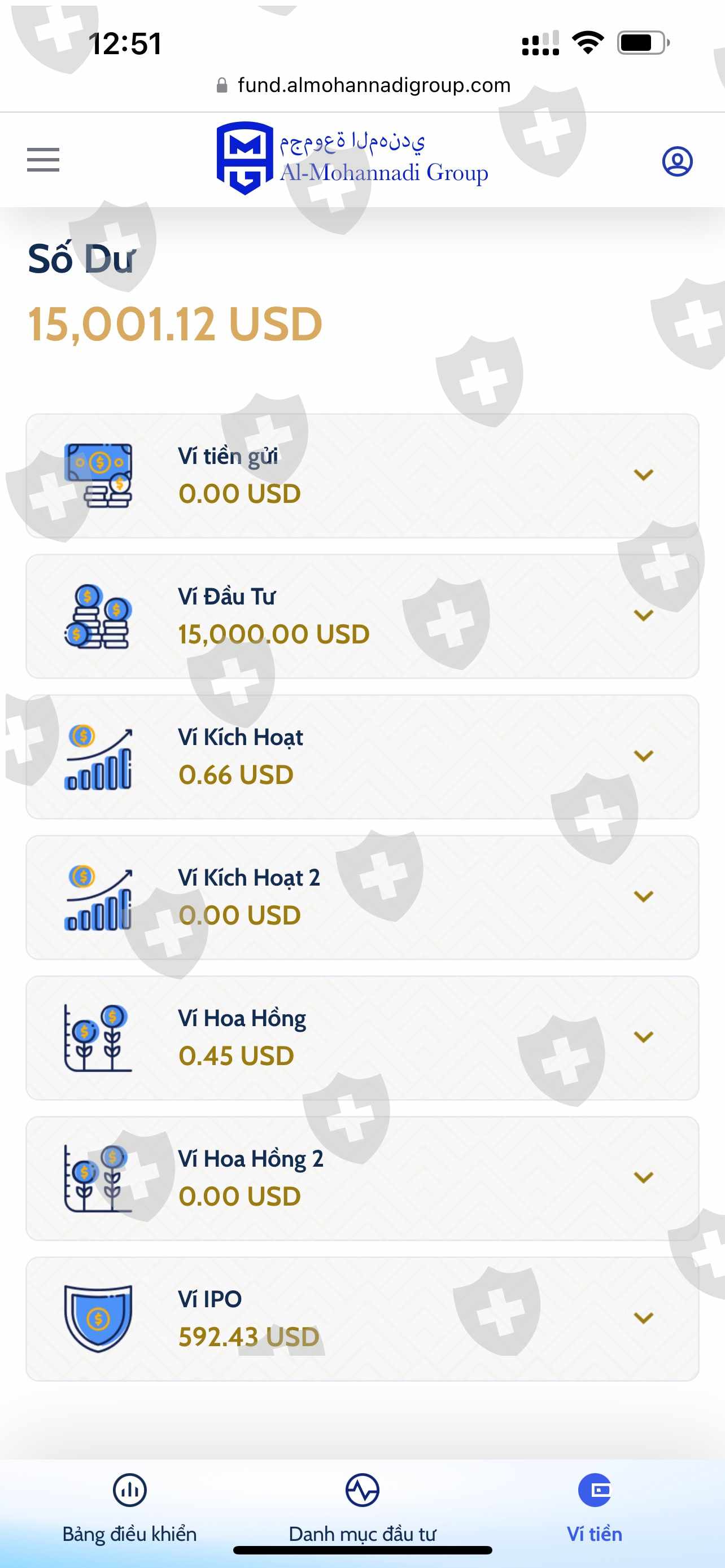Expand the Ví Hoa Hồng wallet
Viewport: 725px width, 1568px height.
(x=643, y=1037)
